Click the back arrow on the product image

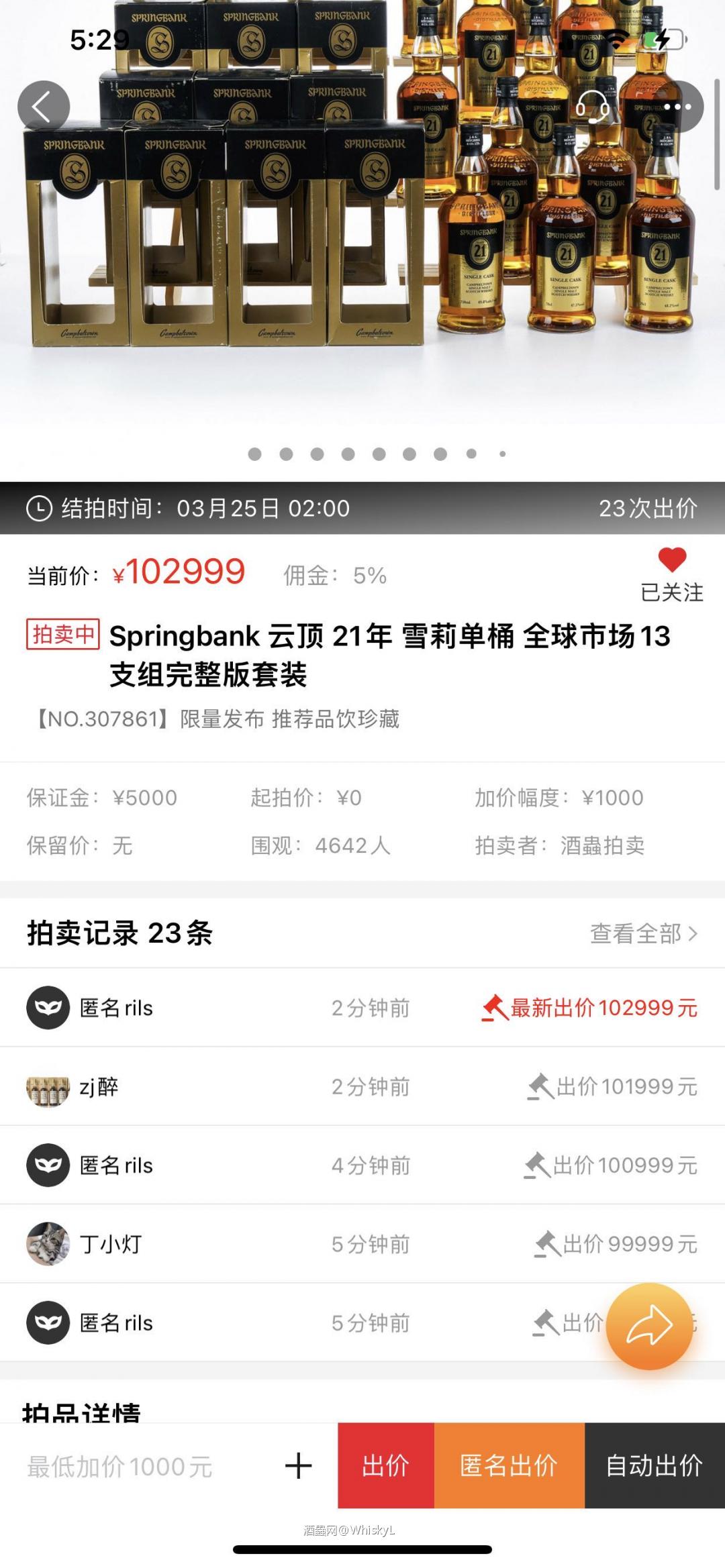click(44, 105)
